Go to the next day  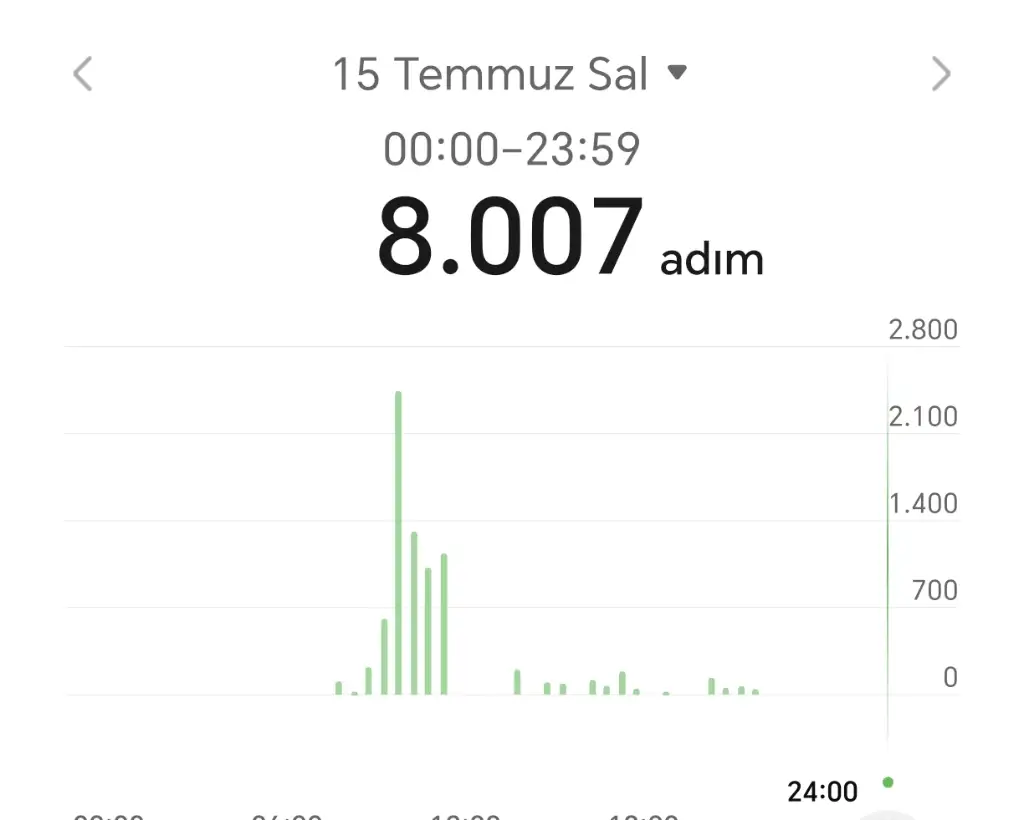click(x=940, y=74)
